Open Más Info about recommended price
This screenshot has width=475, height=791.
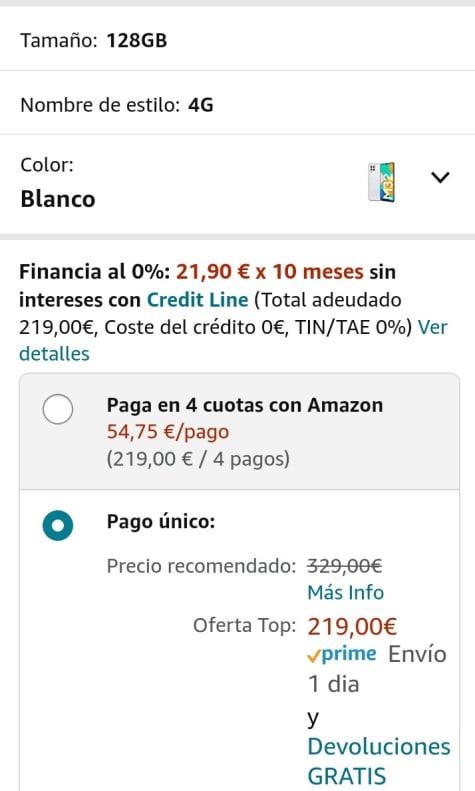pyautogui.click(x=345, y=592)
